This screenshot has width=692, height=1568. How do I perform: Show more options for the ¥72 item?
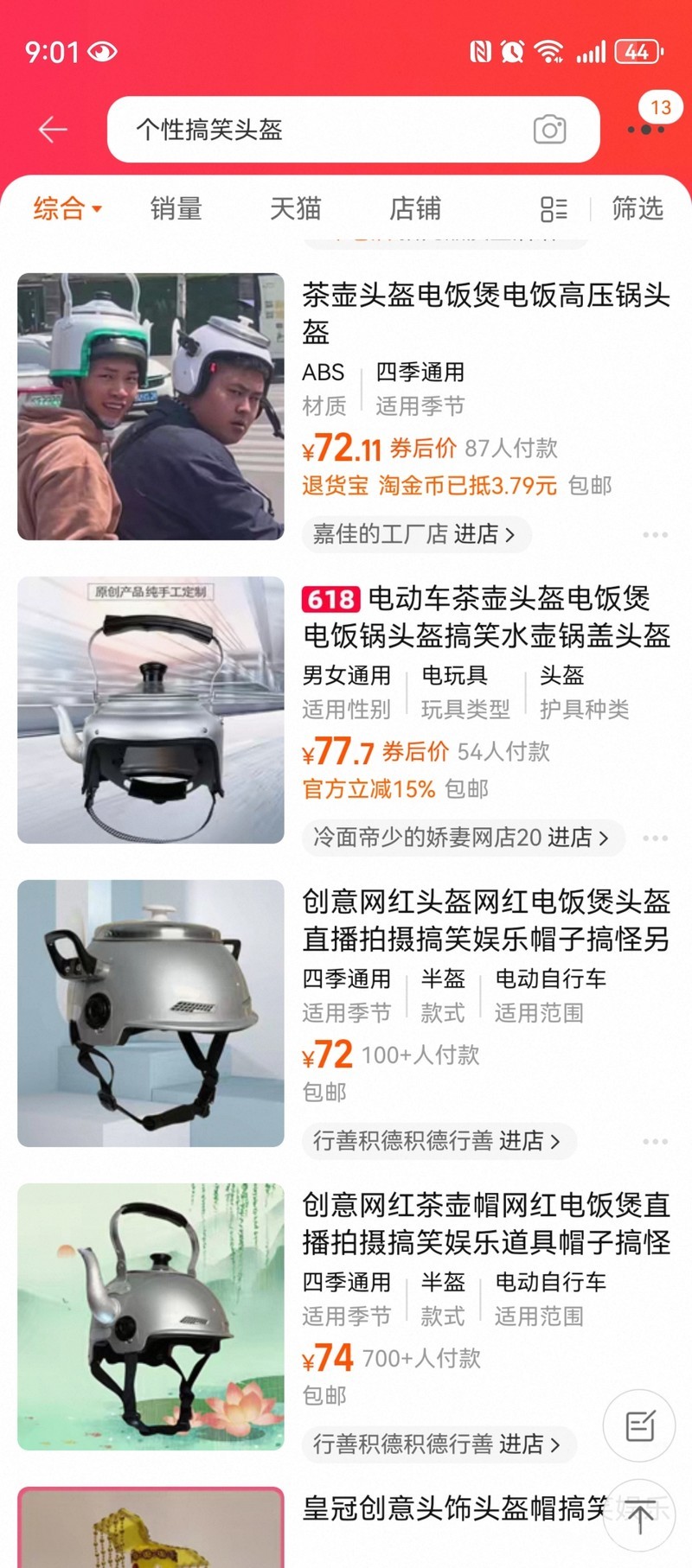coord(655,1141)
